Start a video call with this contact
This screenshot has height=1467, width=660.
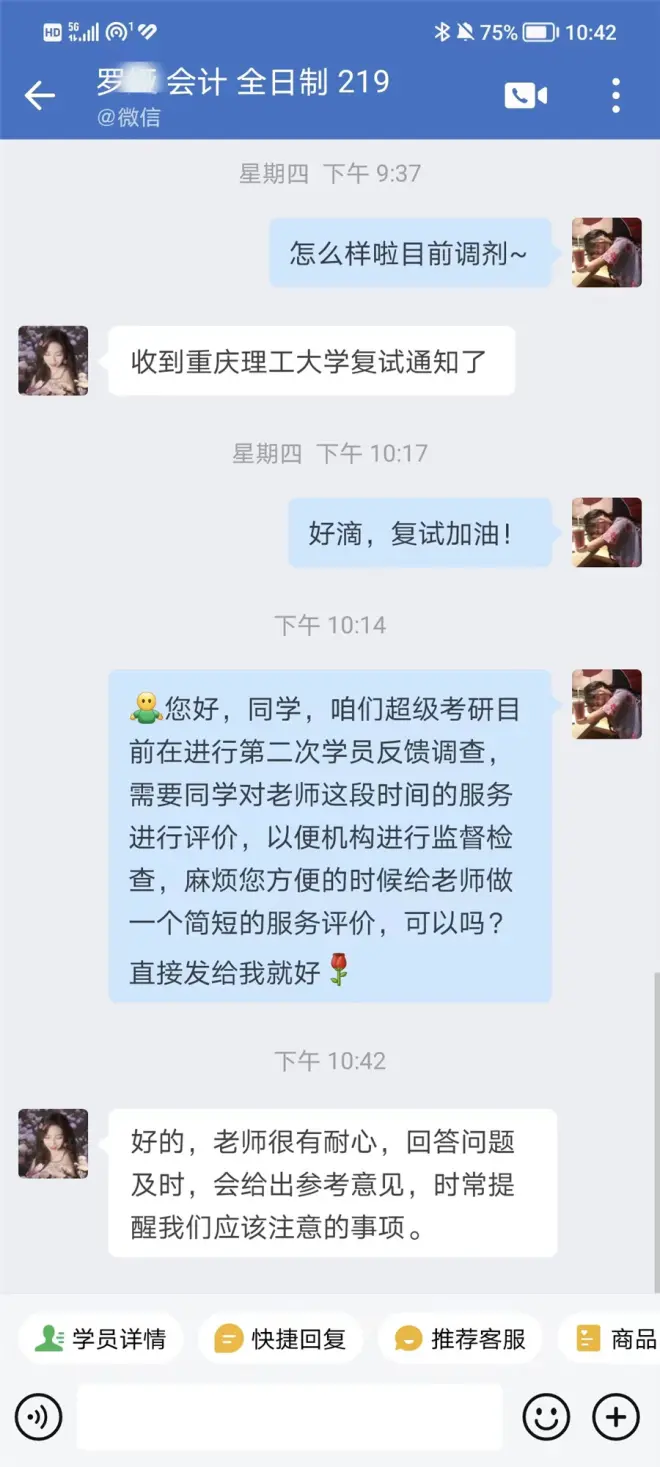[x=526, y=96]
